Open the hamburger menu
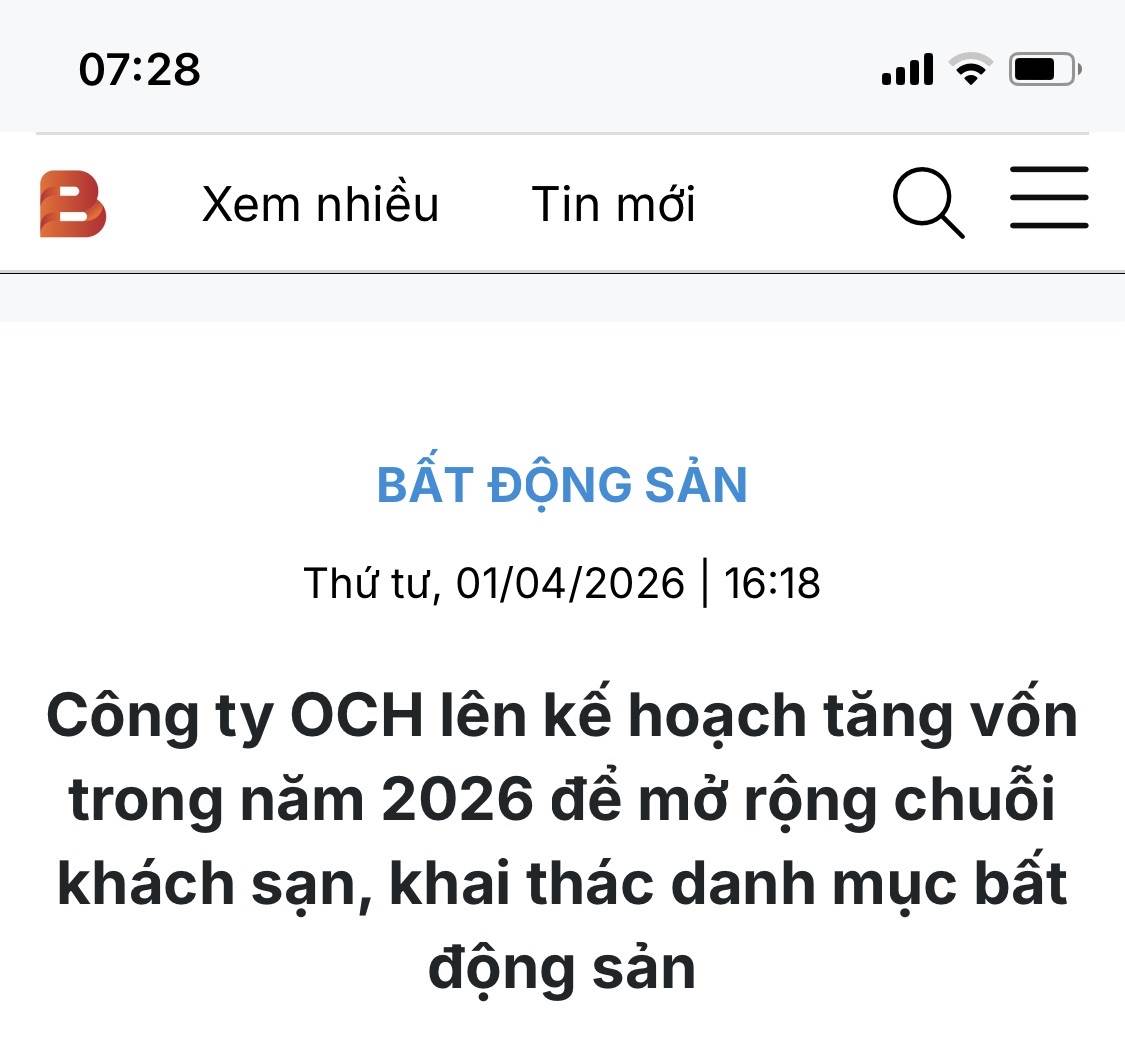The height and width of the screenshot is (1041, 1125). click(x=1048, y=198)
